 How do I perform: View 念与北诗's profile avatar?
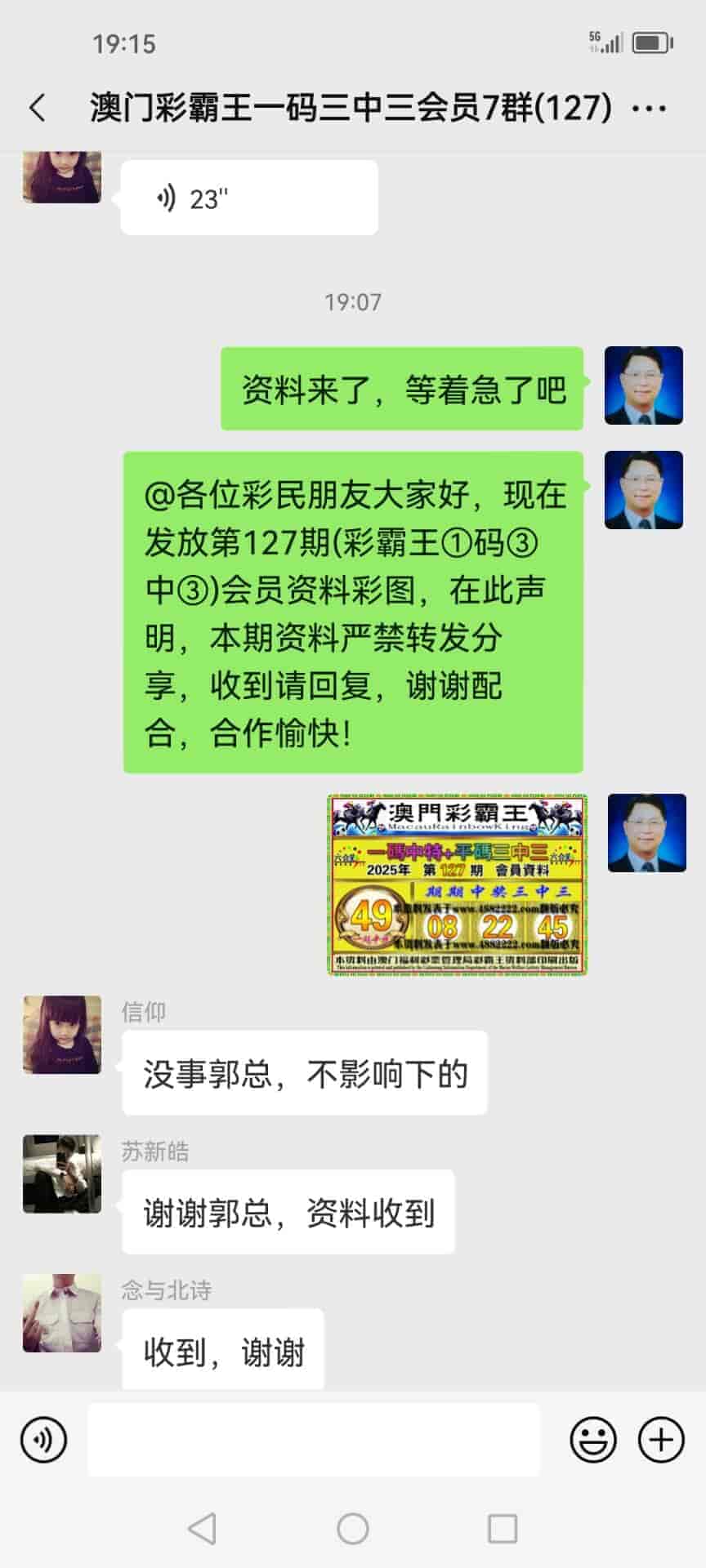62,1312
